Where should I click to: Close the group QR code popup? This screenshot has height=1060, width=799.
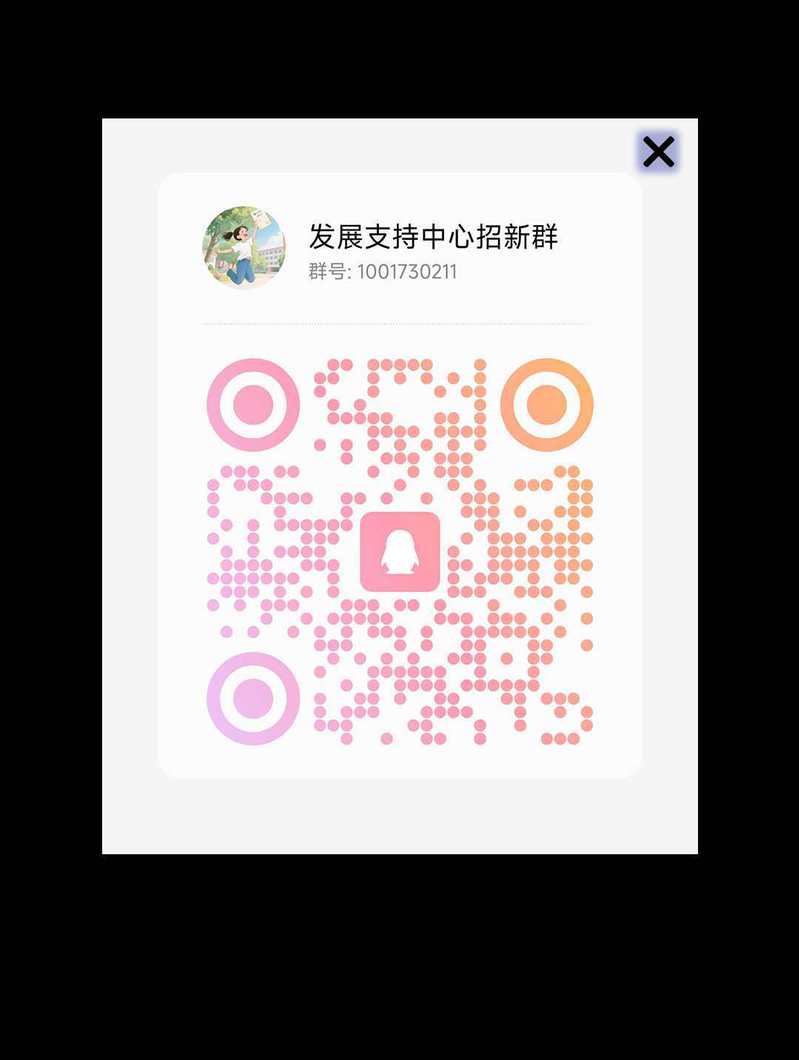(658, 152)
